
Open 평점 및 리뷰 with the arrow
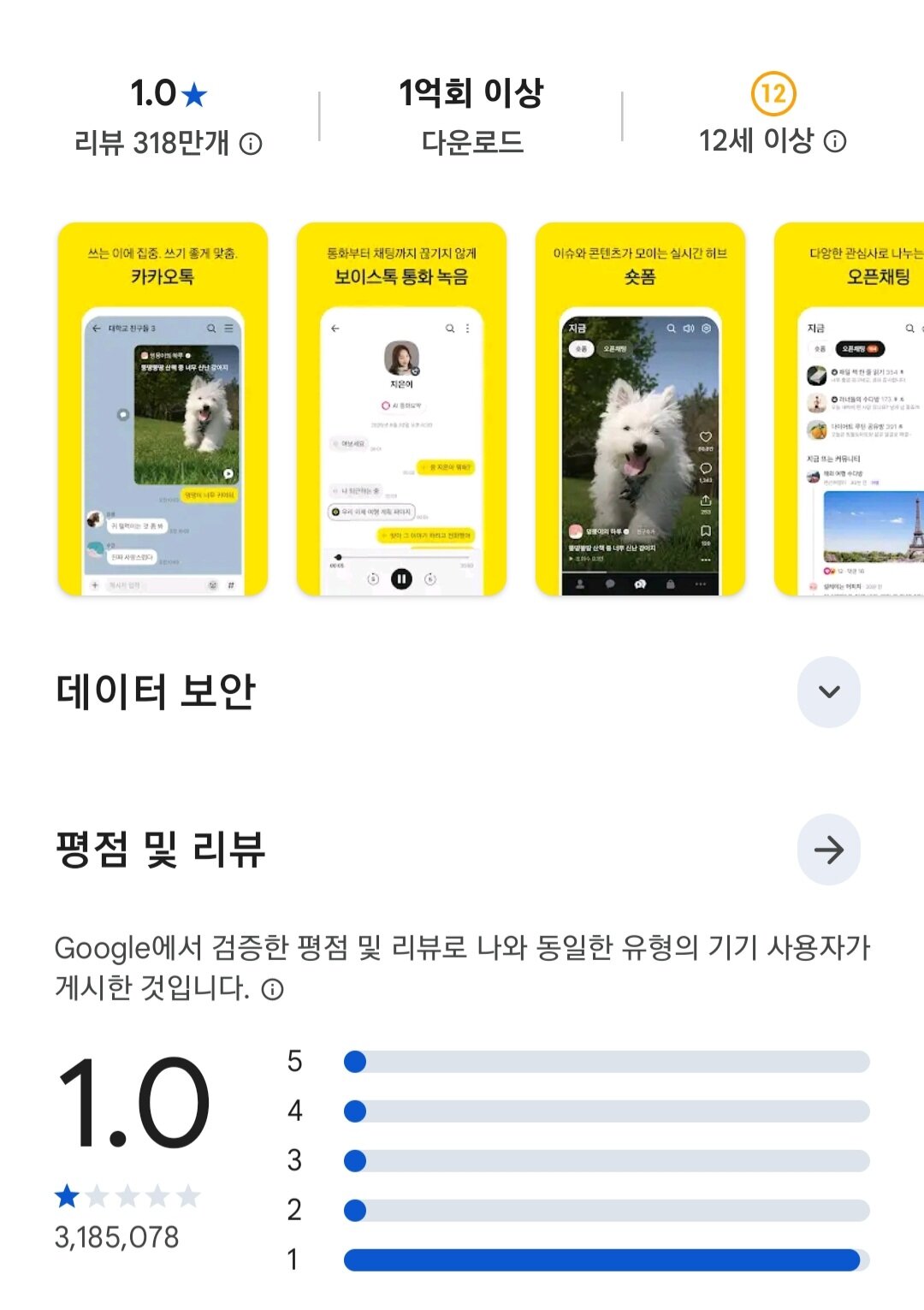(828, 850)
